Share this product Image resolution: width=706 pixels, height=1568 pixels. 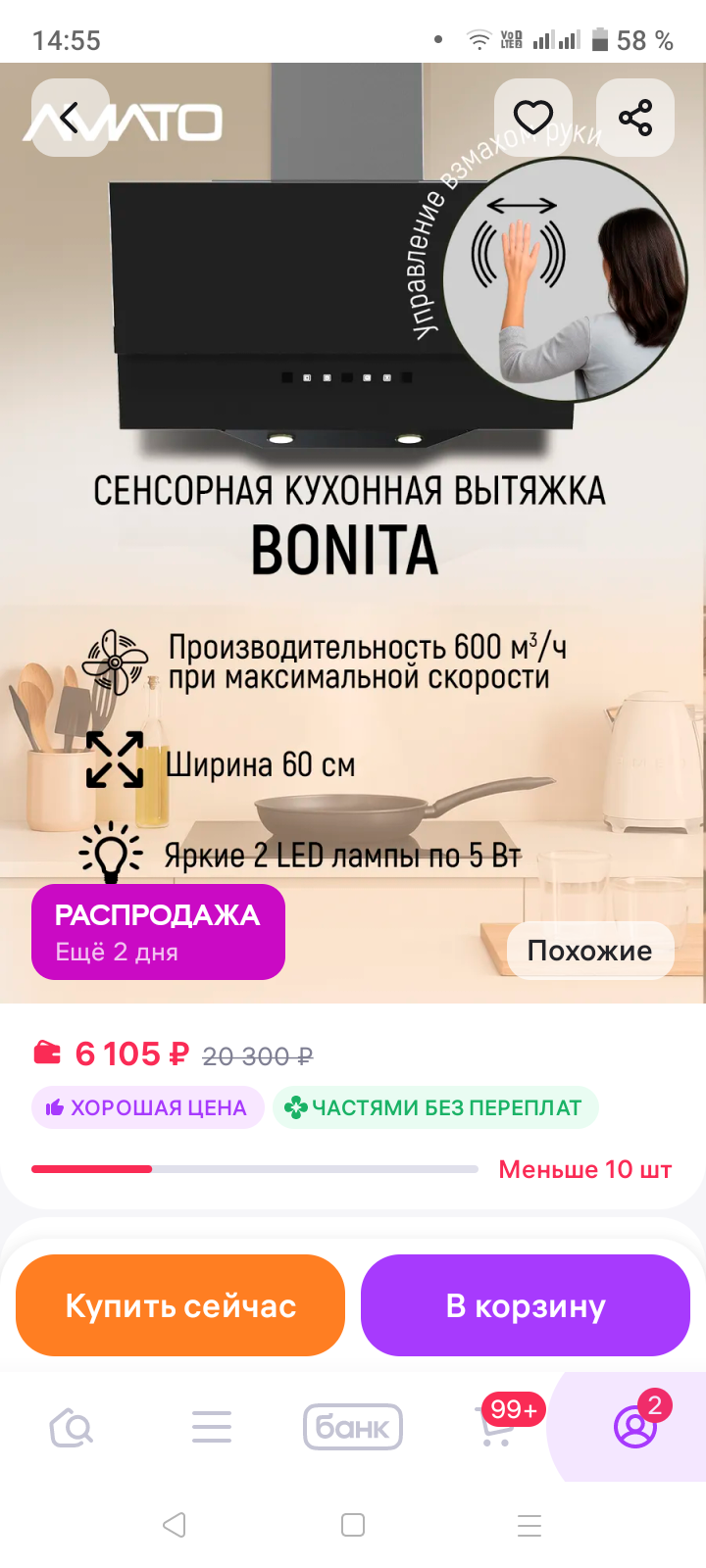pyautogui.click(x=635, y=118)
